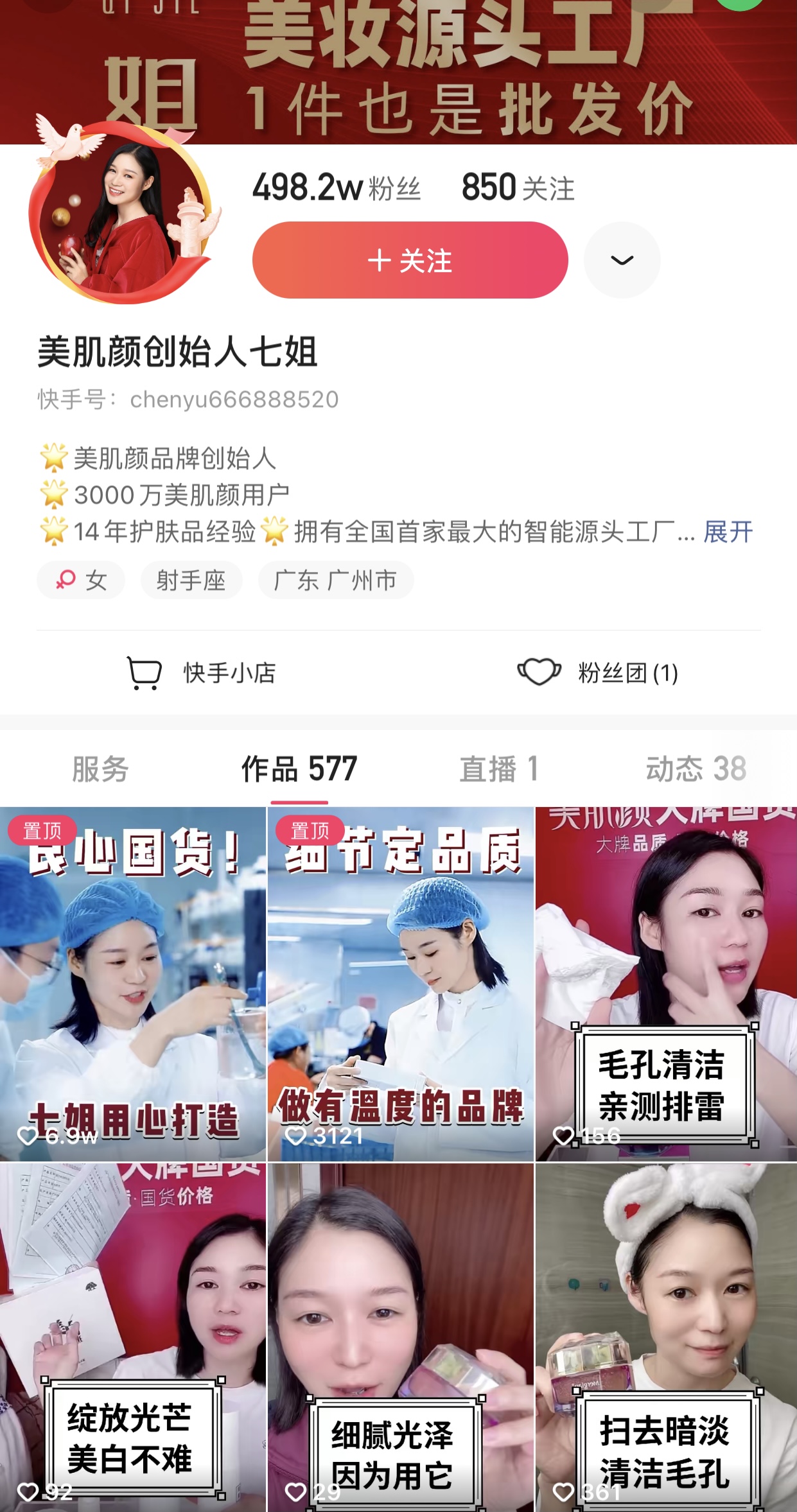Open the video 扫去暗淡 清洁毛孔
Screen dimensions: 797x1512
[x=666, y=1339]
